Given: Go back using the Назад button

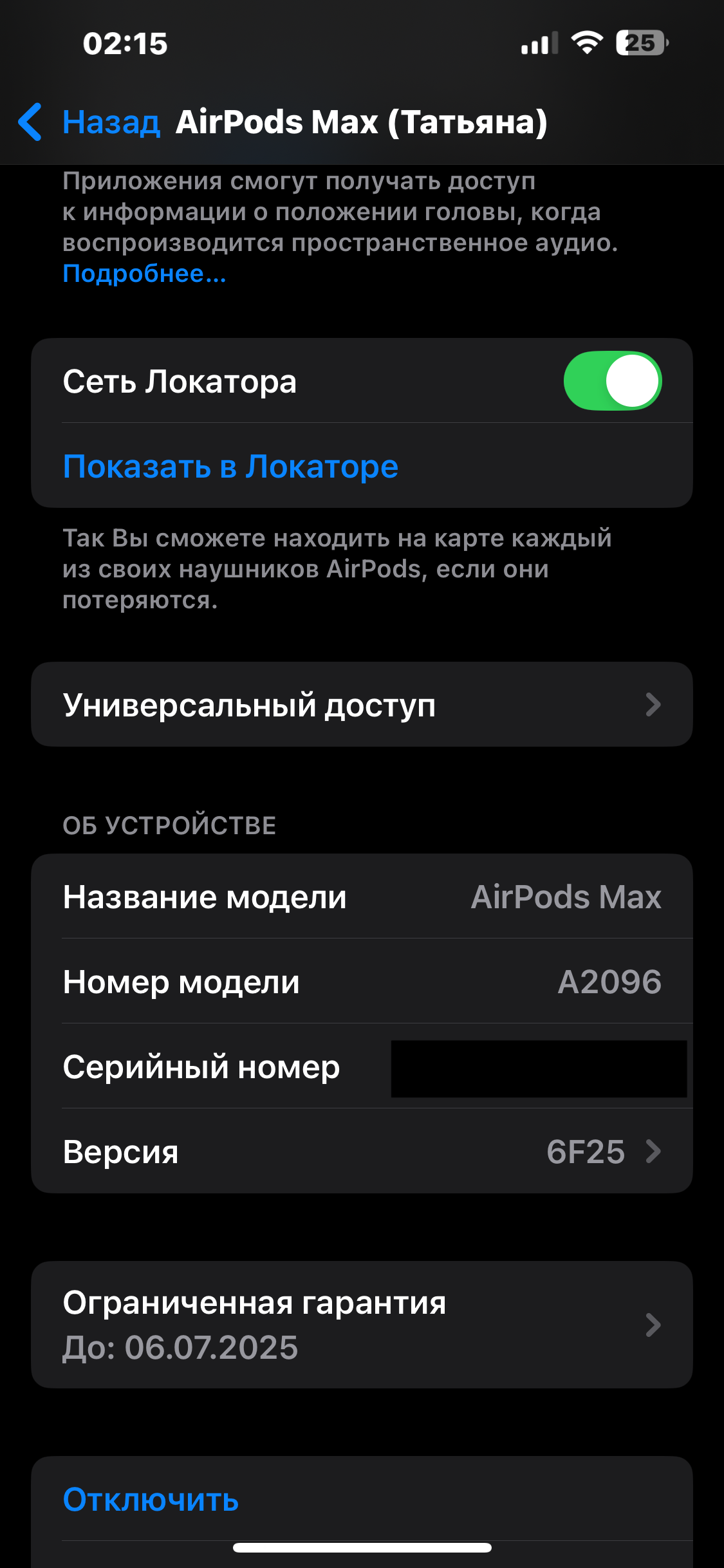Looking at the screenshot, I should pyautogui.click(x=90, y=122).
